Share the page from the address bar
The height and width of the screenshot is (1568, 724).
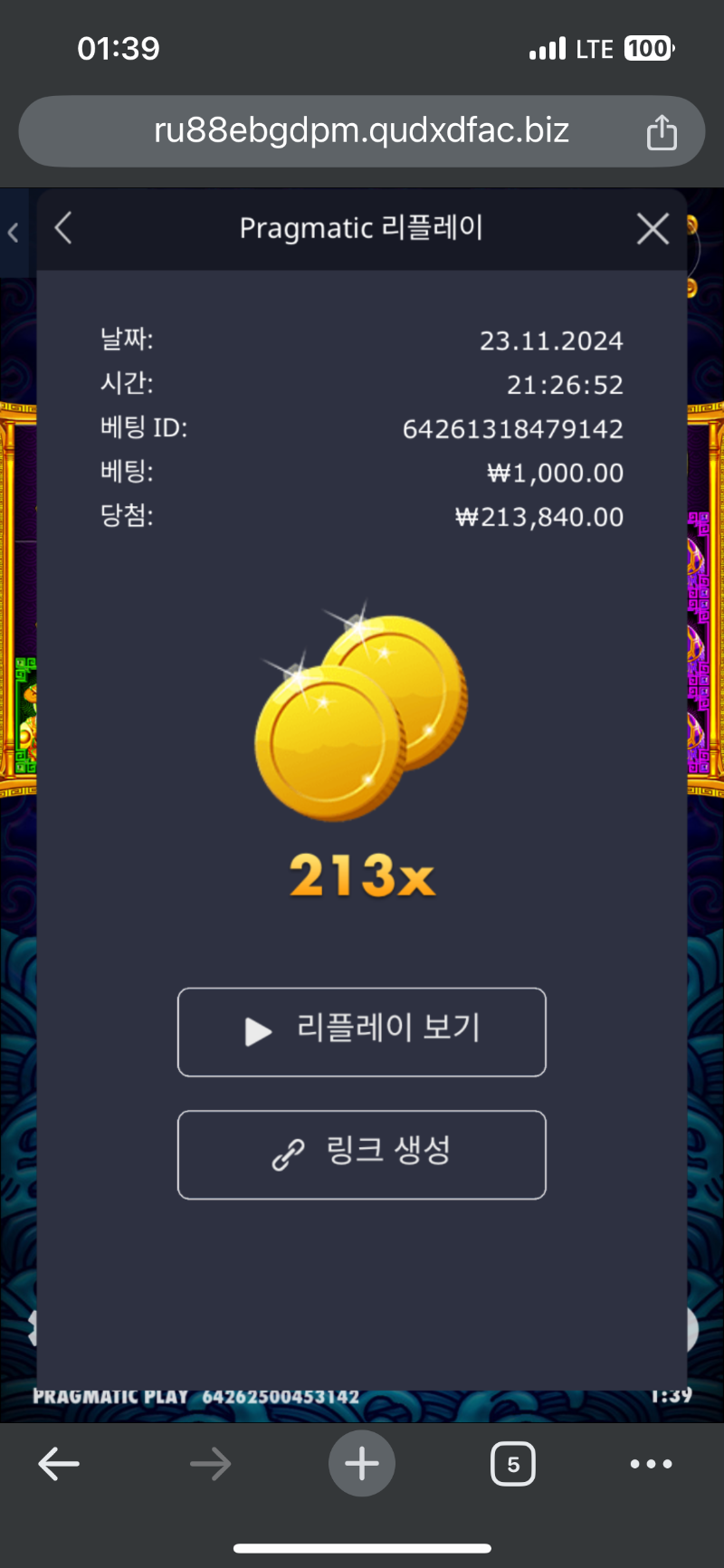pos(662,133)
